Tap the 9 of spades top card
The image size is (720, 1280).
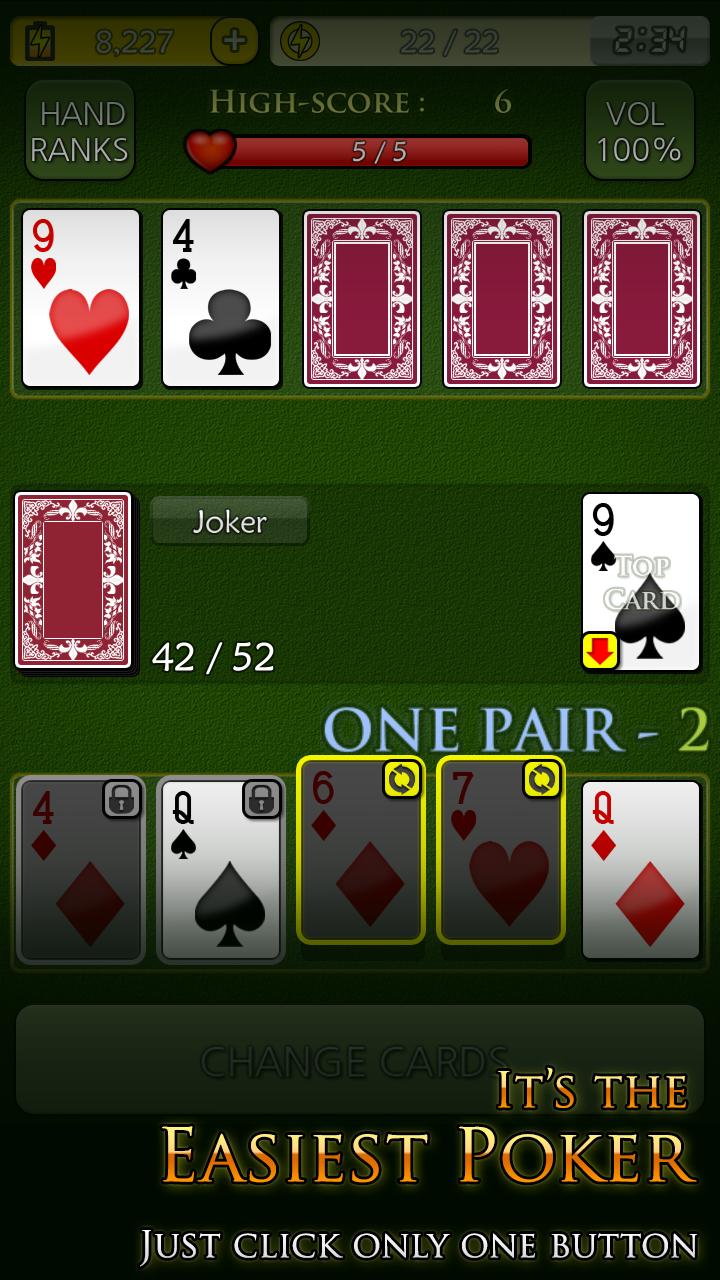[x=641, y=581]
